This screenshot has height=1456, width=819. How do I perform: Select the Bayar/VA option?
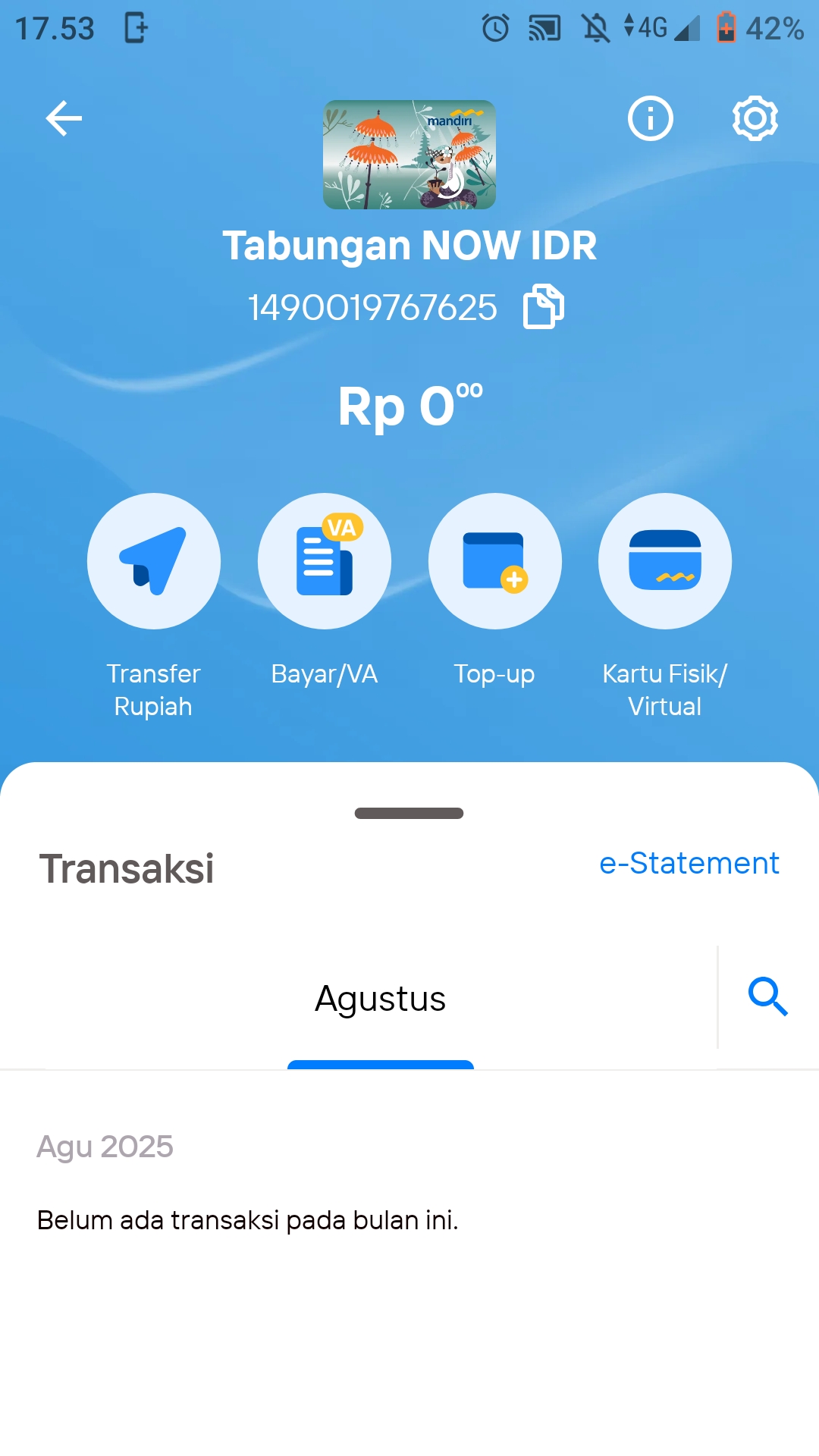point(325,561)
